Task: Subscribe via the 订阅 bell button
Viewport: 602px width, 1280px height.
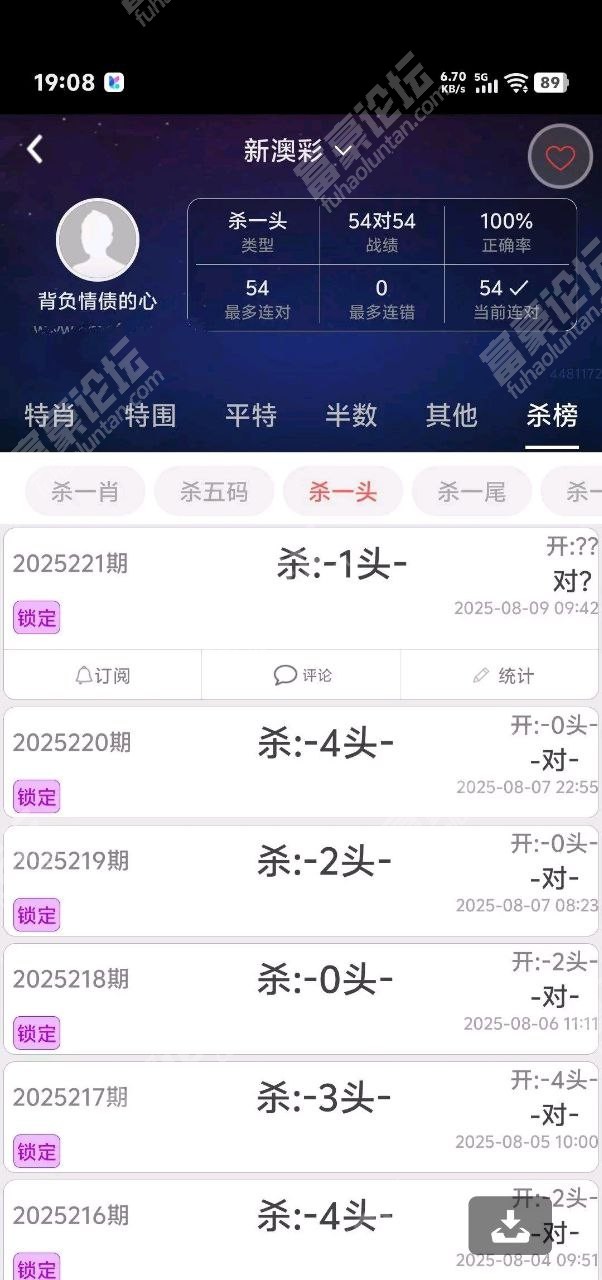Action: point(103,676)
